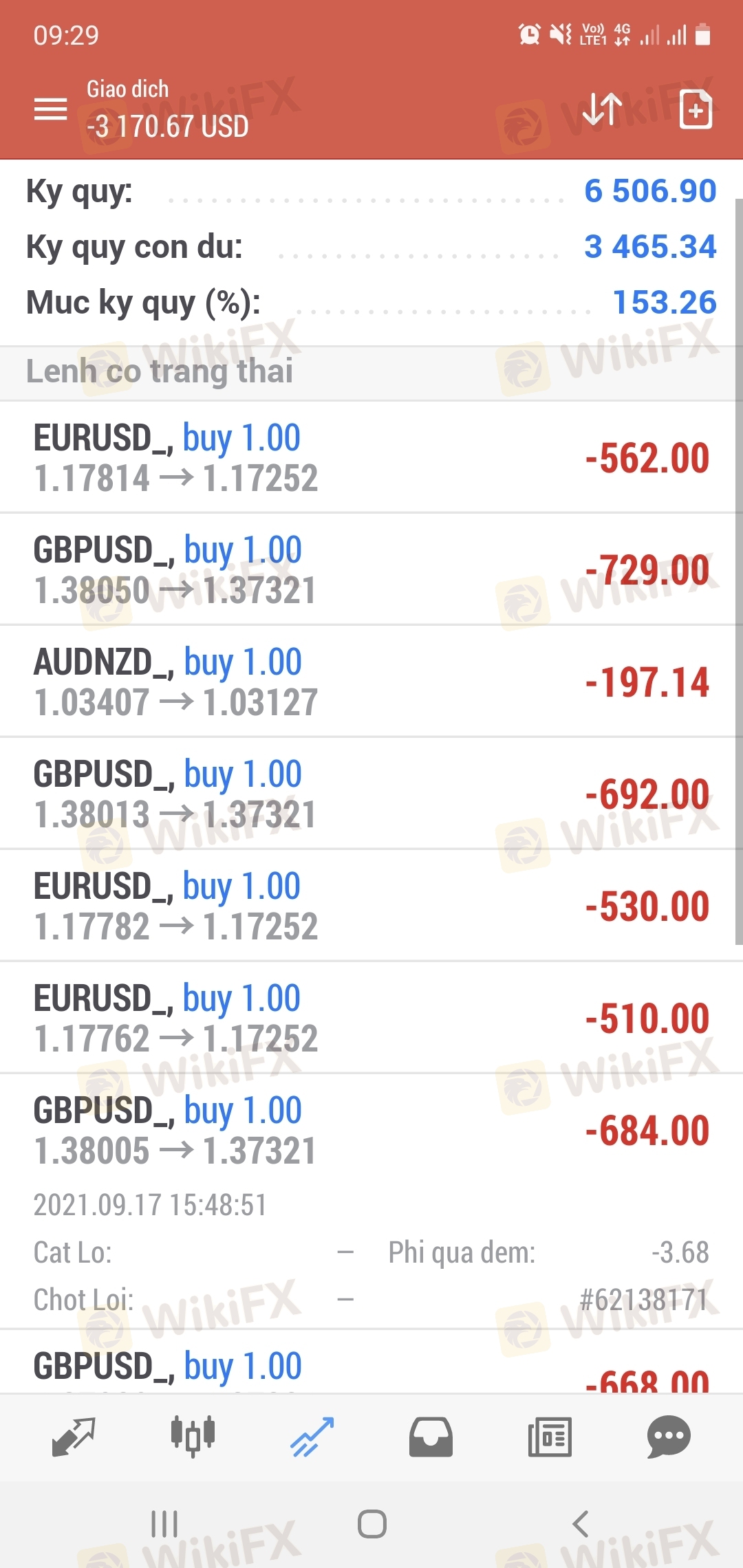Open GBPUSD buy position at 1.38050
The height and width of the screenshot is (1568, 743).
pyautogui.click(x=371, y=569)
